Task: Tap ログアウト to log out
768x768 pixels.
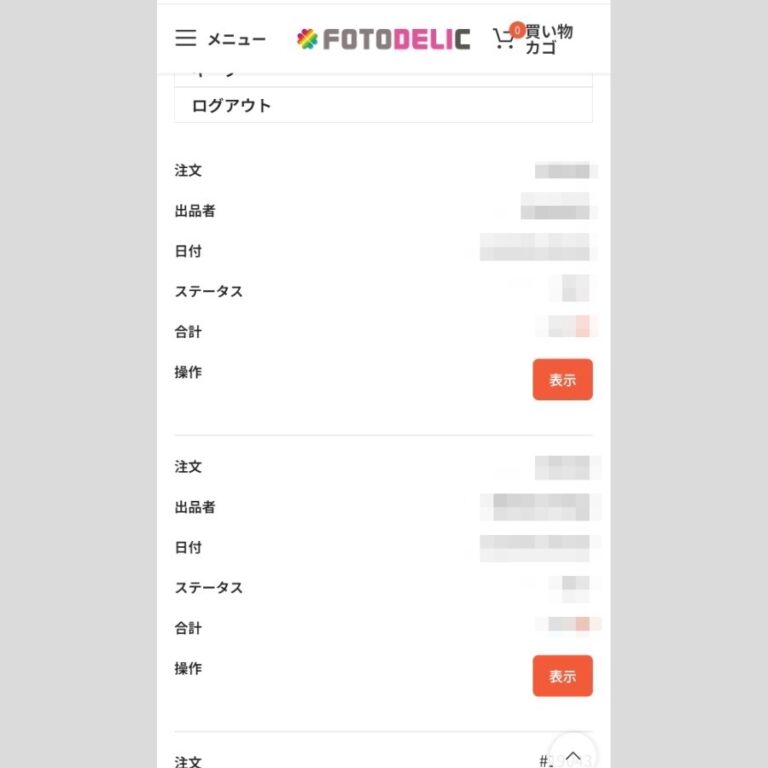Action: pos(383,105)
